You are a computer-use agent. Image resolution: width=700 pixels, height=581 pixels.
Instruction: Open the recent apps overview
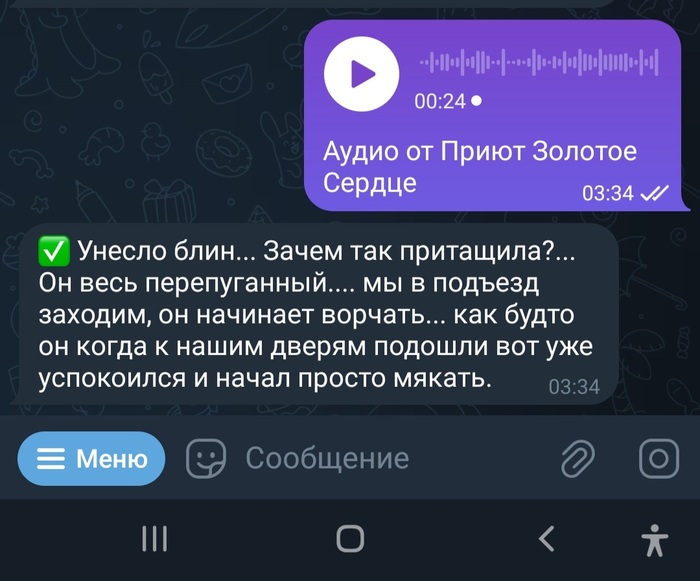154,539
